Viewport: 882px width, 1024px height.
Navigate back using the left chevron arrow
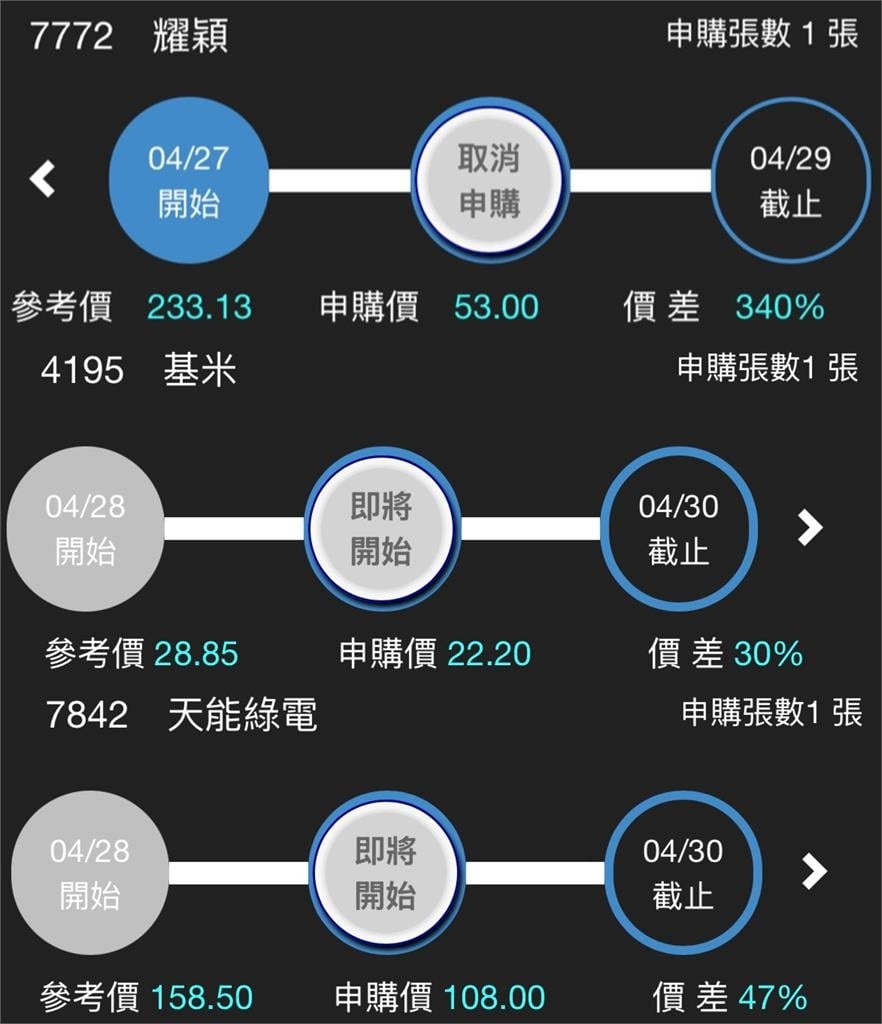click(40, 180)
